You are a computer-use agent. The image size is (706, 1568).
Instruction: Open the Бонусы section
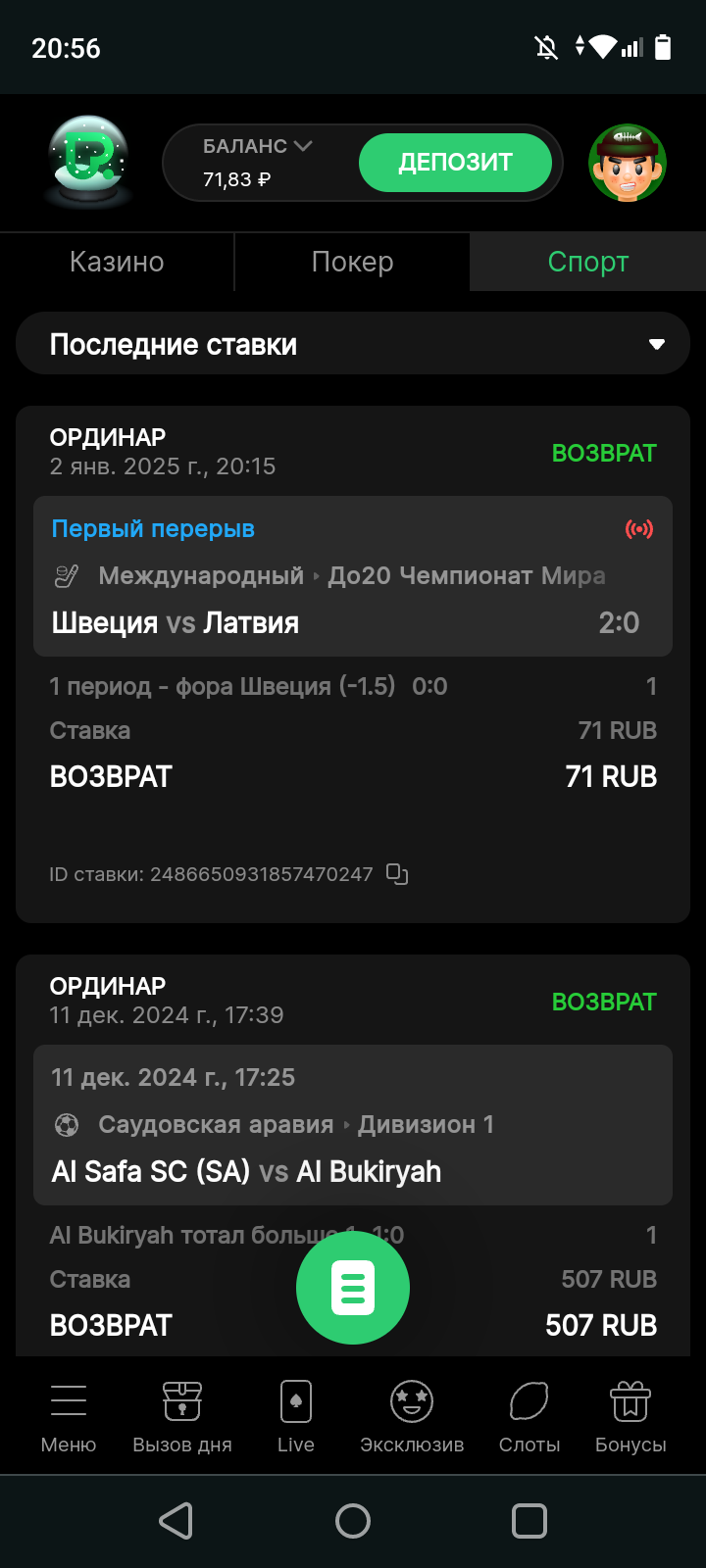click(x=630, y=1417)
